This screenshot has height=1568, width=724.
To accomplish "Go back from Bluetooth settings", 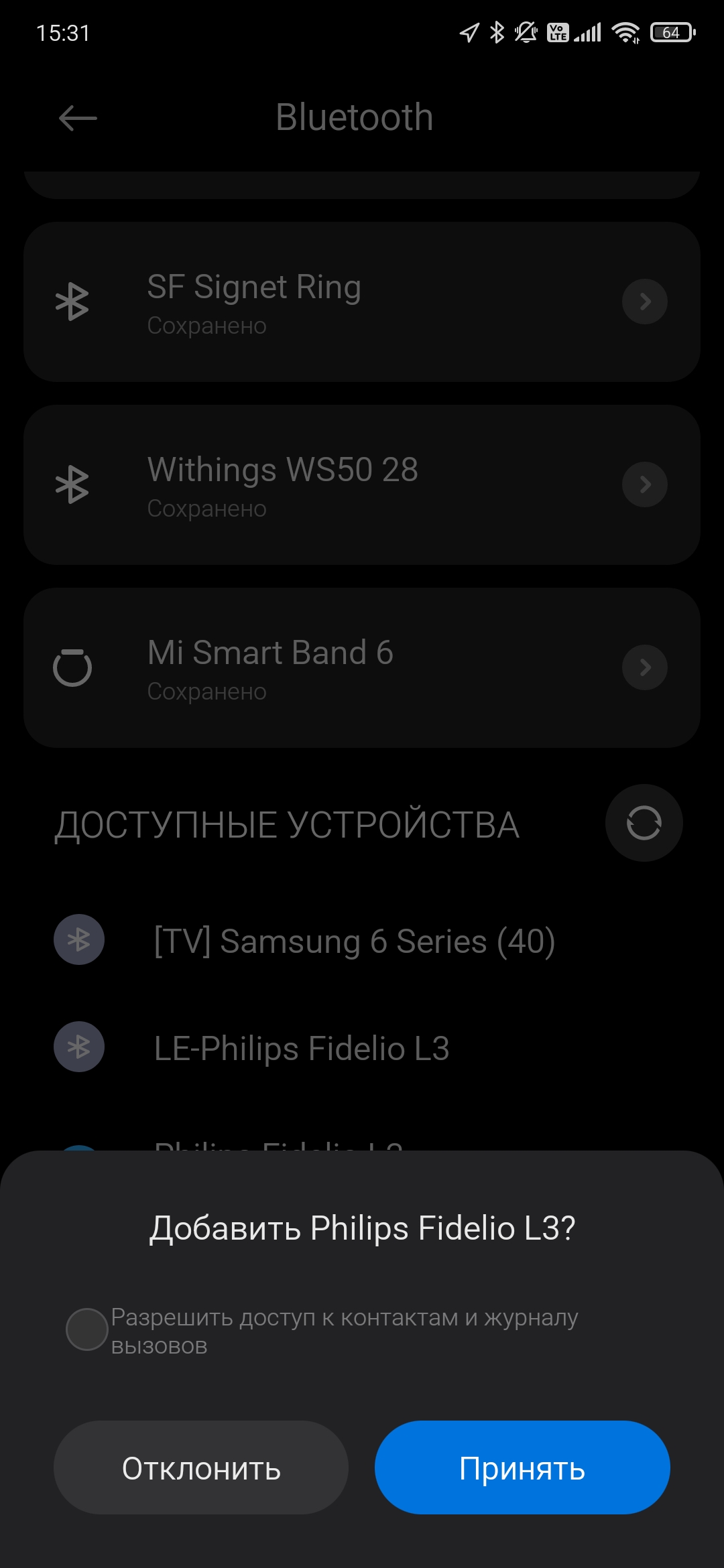I will (78, 119).
